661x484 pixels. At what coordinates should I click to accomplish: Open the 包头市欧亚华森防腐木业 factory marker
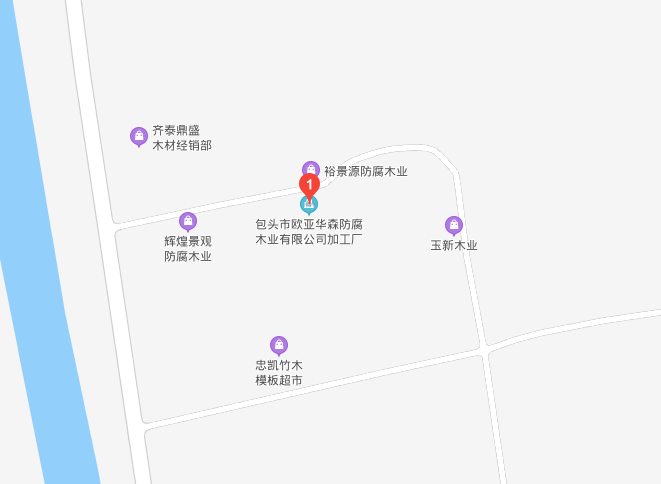click(x=309, y=205)
